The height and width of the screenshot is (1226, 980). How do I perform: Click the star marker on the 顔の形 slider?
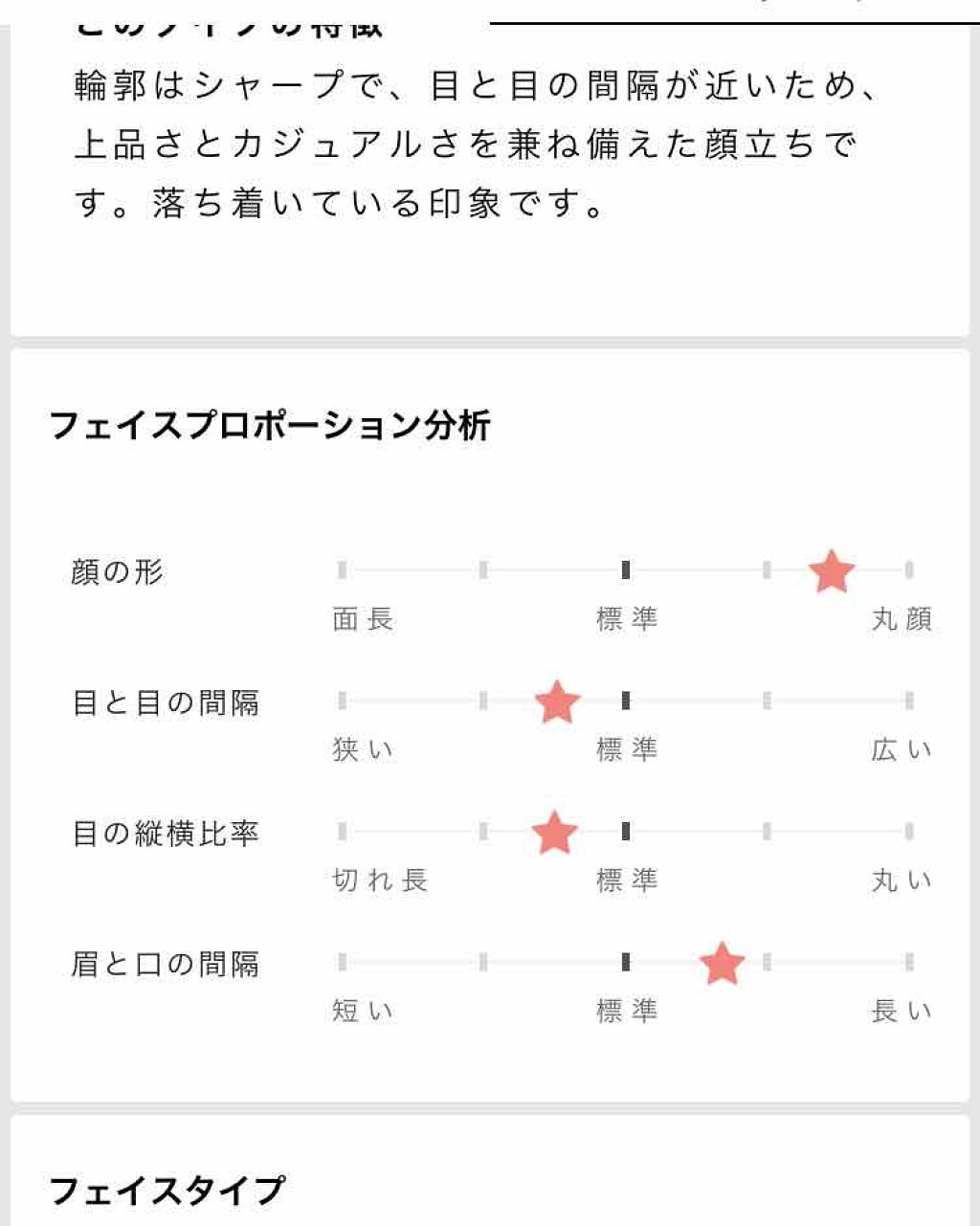click(831, 571)
